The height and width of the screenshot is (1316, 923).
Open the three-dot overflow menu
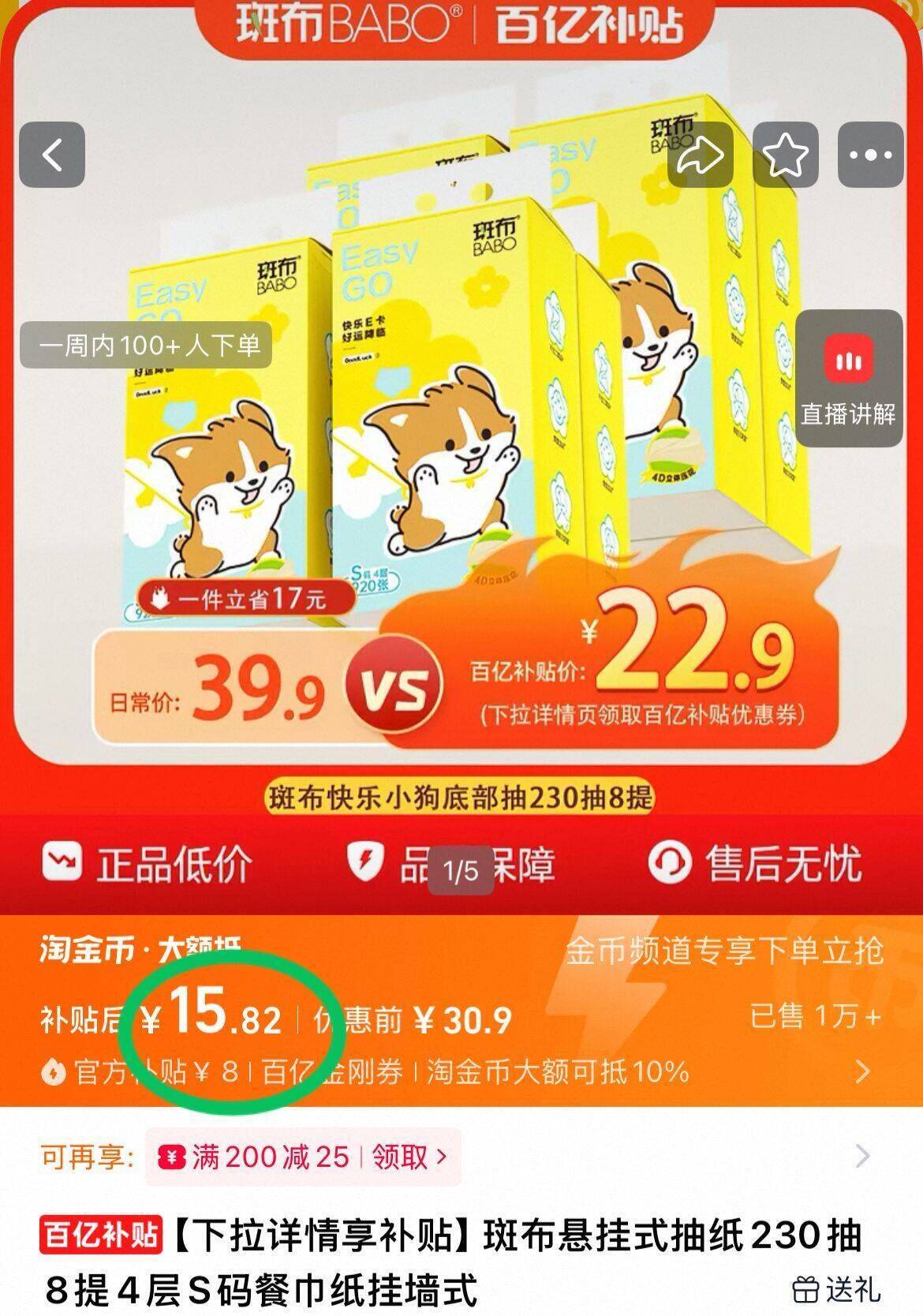pyautogui.click(x=870, y=155)
